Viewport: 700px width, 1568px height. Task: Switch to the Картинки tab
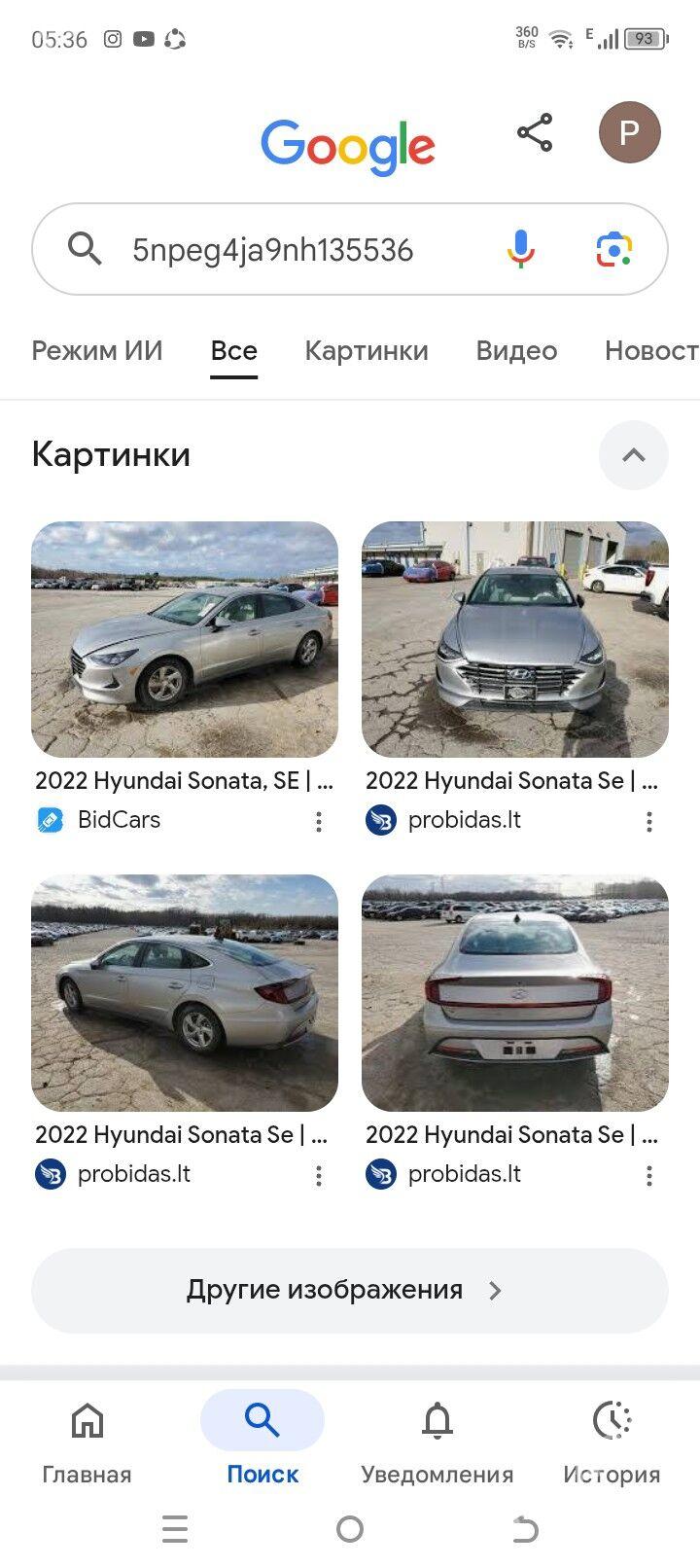point(367,350)
